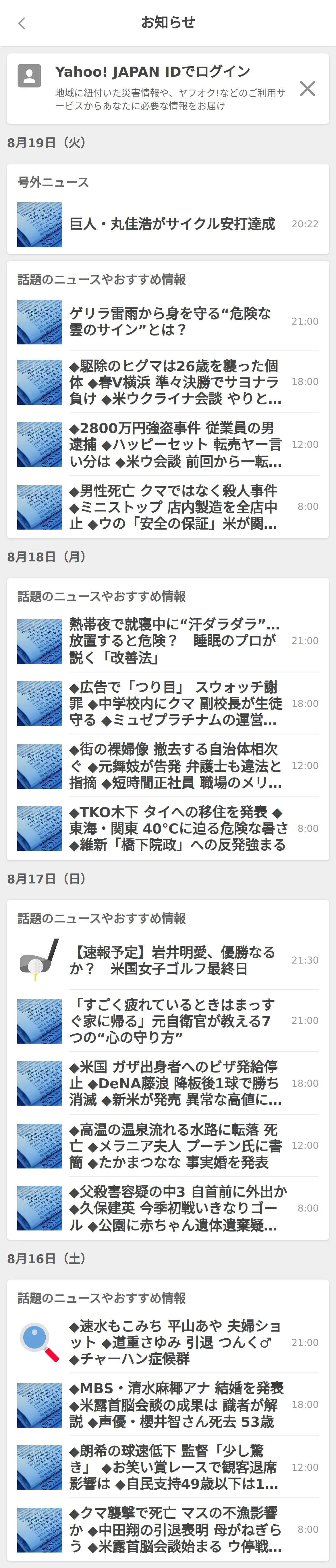The image size is (336, 1568).
Task: Open the 駆除のヒグマは26歳を襲った個体 digest
Action: (x=175, y=382)
